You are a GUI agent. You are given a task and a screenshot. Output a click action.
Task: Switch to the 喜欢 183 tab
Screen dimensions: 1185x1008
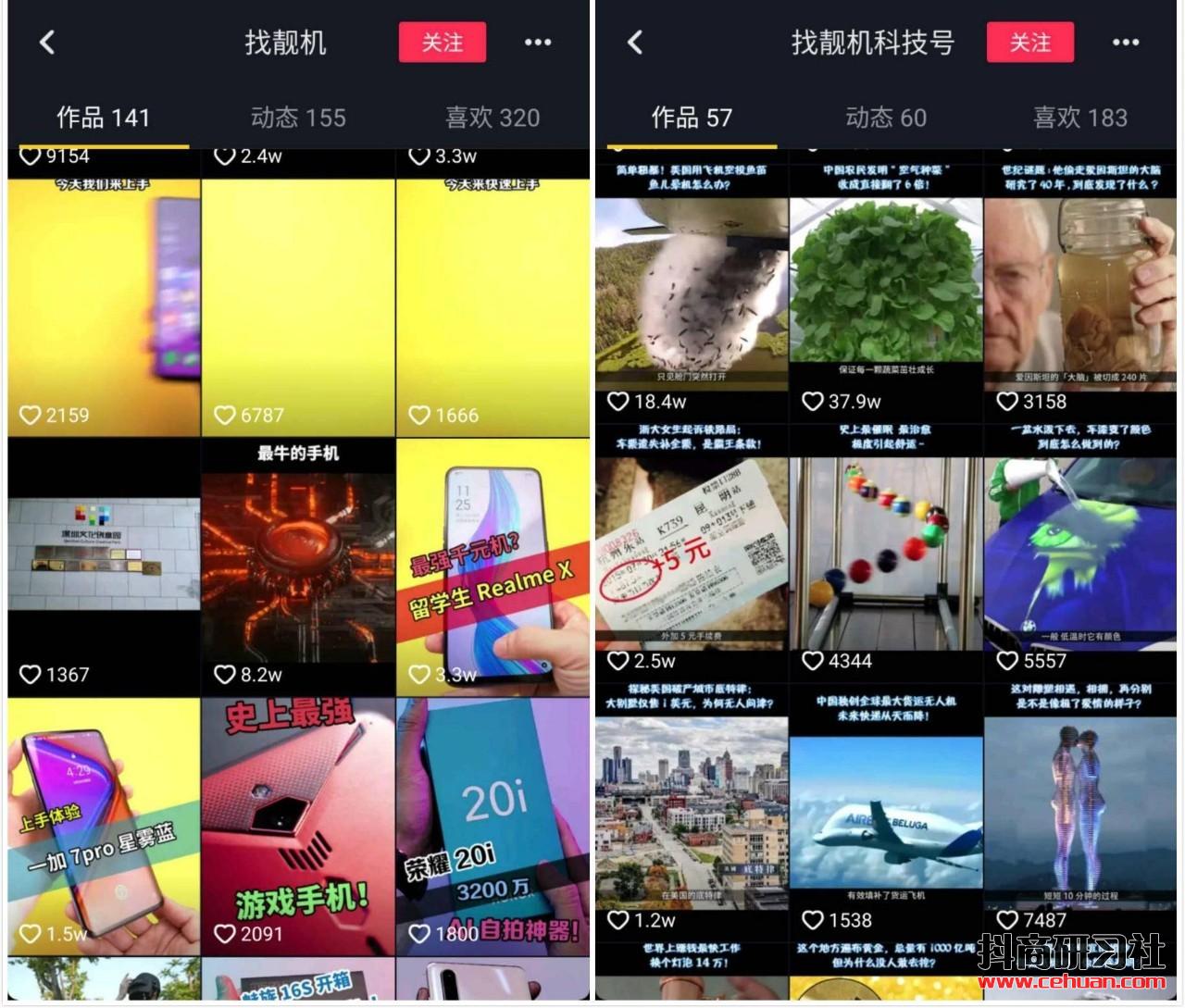point(1080,118)
